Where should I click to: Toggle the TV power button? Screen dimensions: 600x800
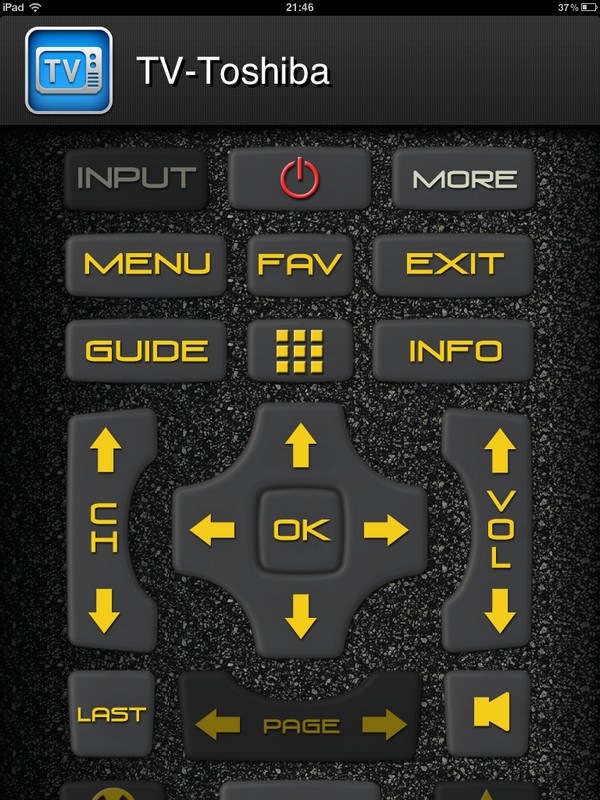pos(299,179)
